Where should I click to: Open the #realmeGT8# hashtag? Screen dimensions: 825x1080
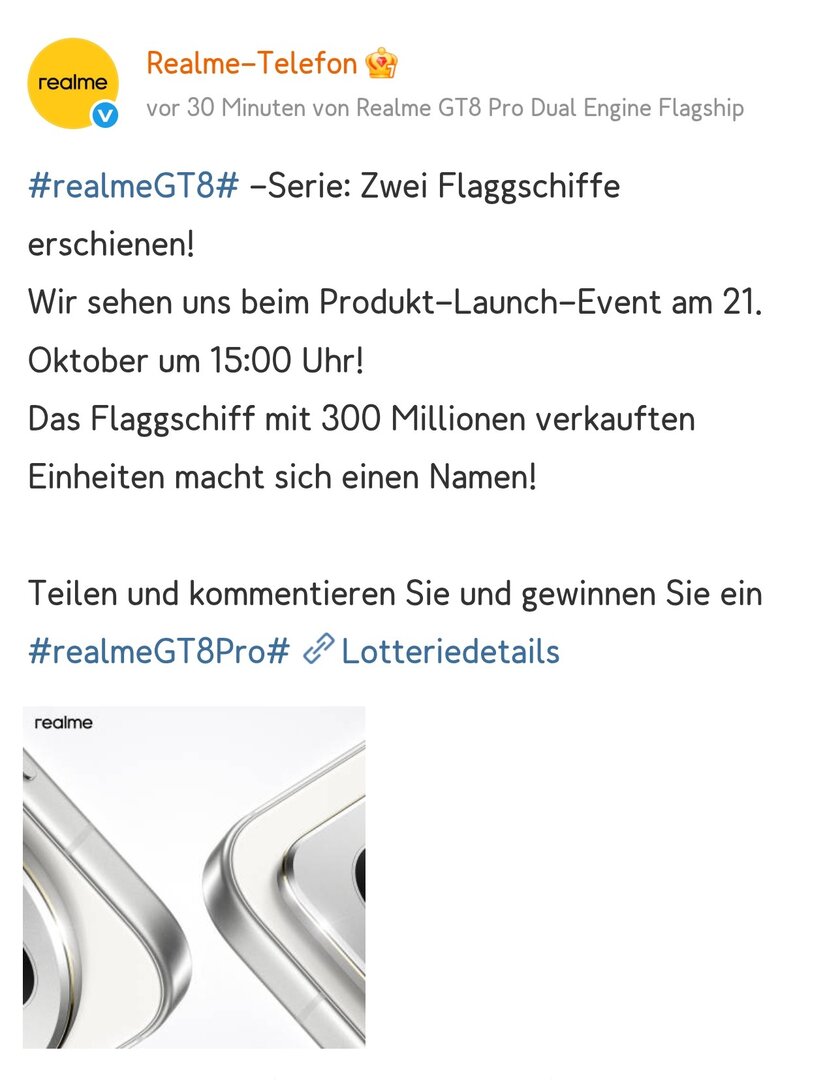(134, 187)
